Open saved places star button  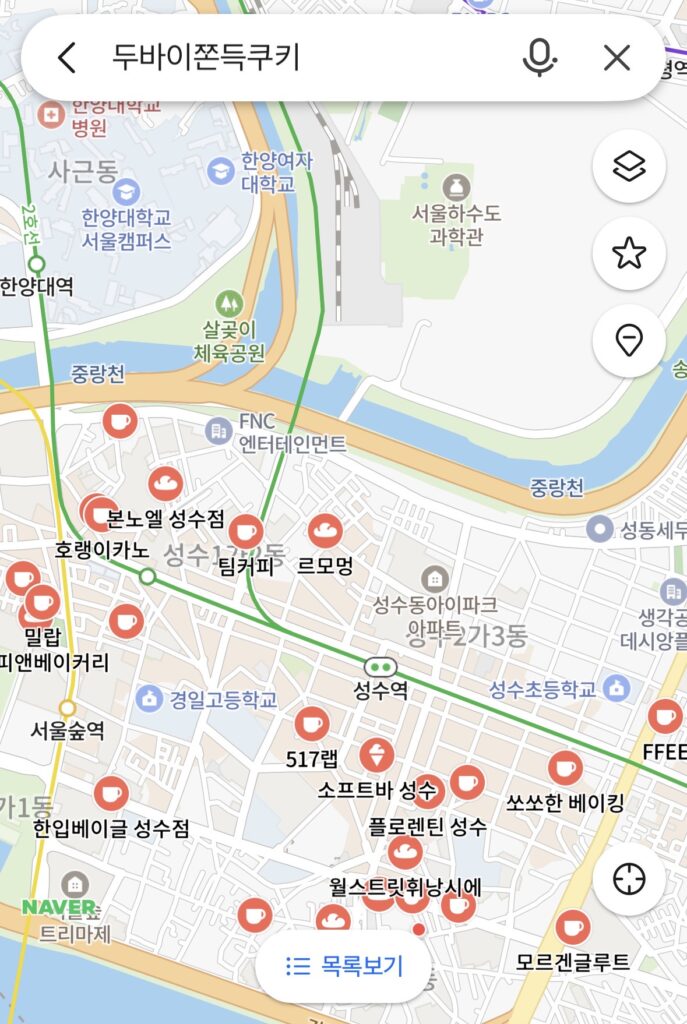coord(629,254)
